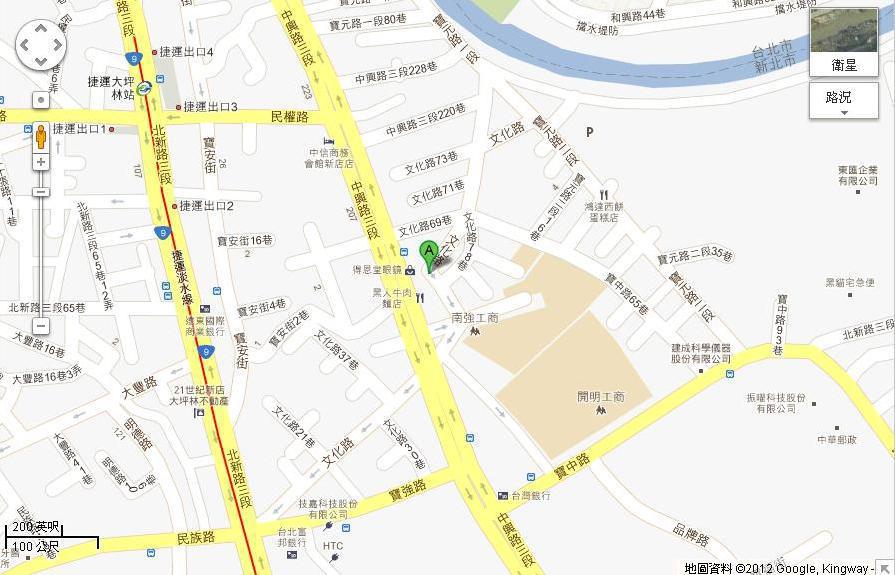Switch to 衛星 satellite view

pos(843,45)
